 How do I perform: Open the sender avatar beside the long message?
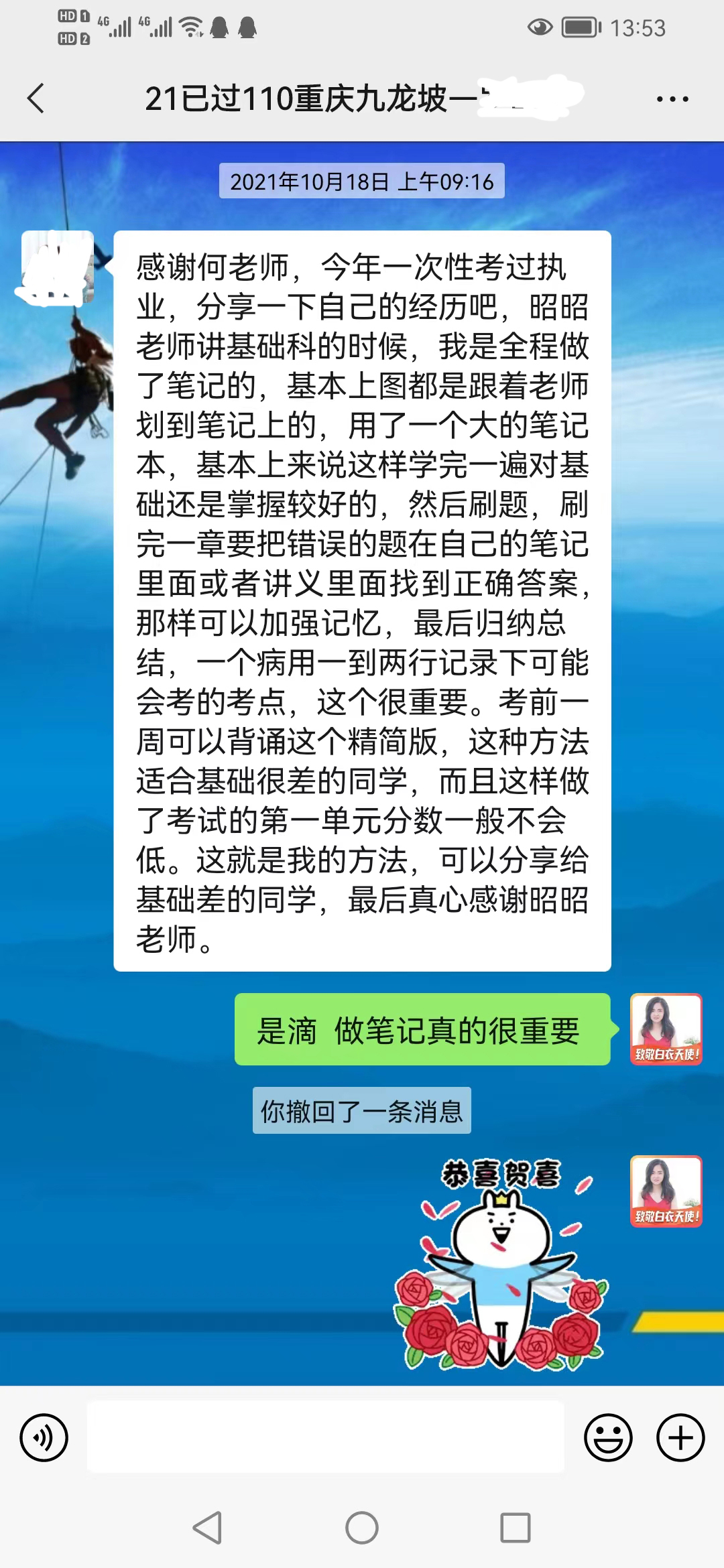point(58,268)
